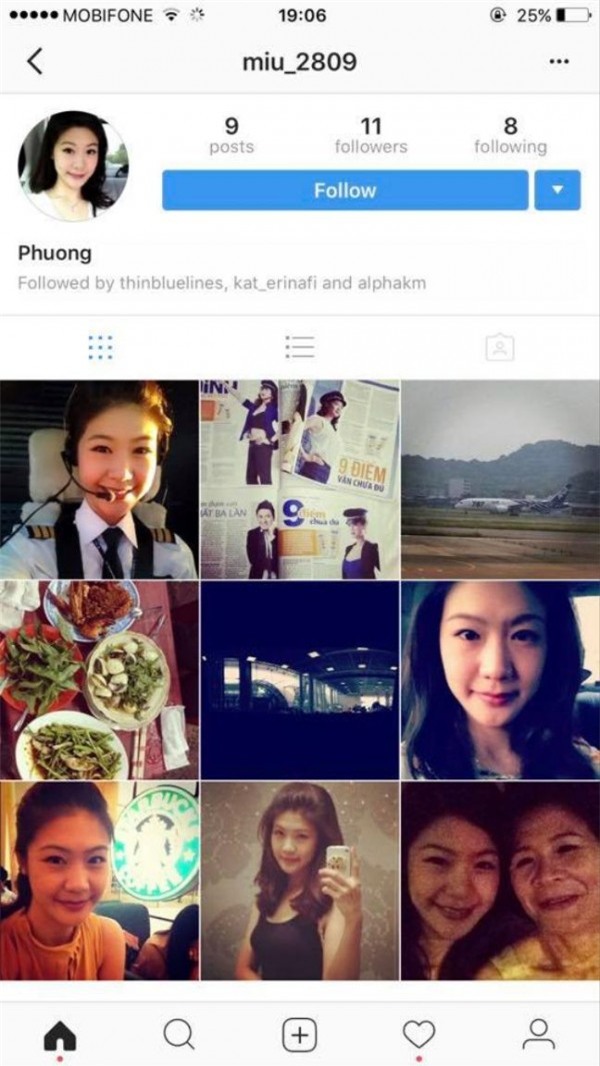600x1066 pixels.
Task: Open the following list
Action: (510, 136)
